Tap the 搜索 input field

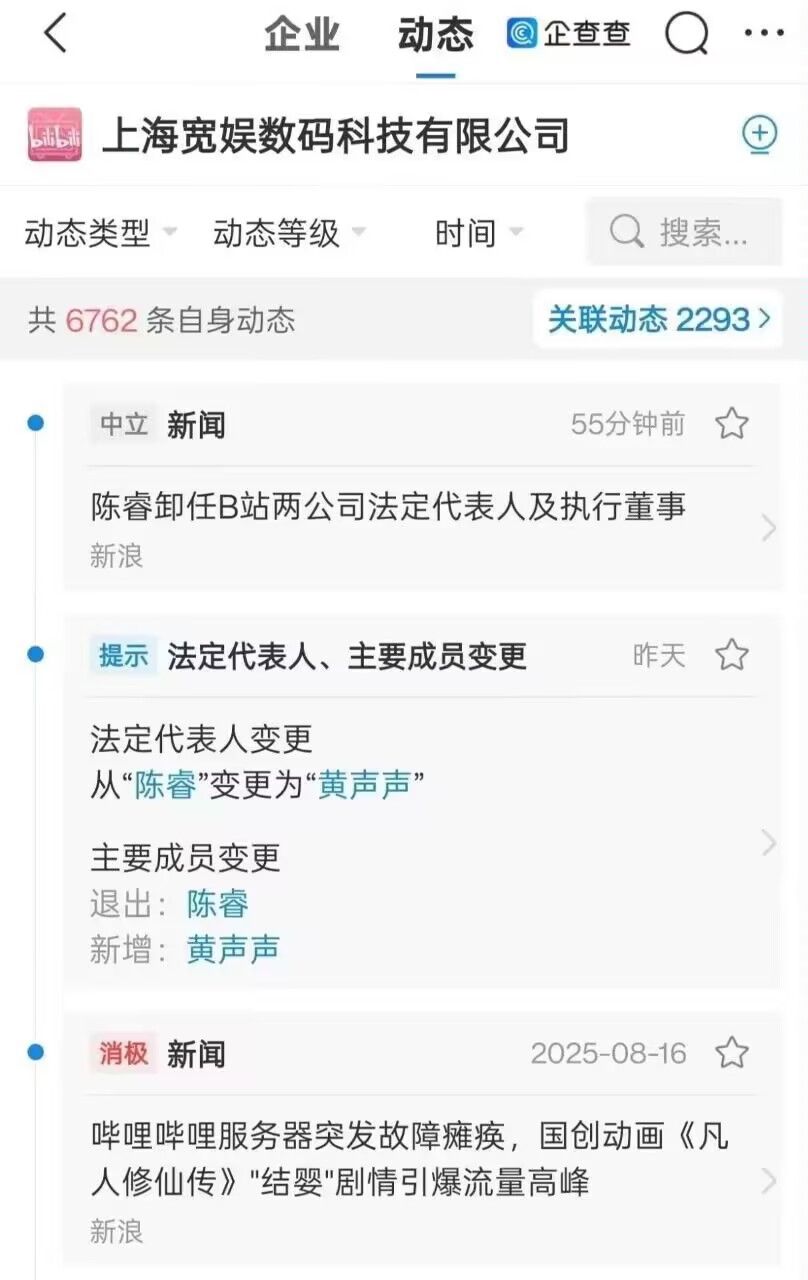point(684,234)
